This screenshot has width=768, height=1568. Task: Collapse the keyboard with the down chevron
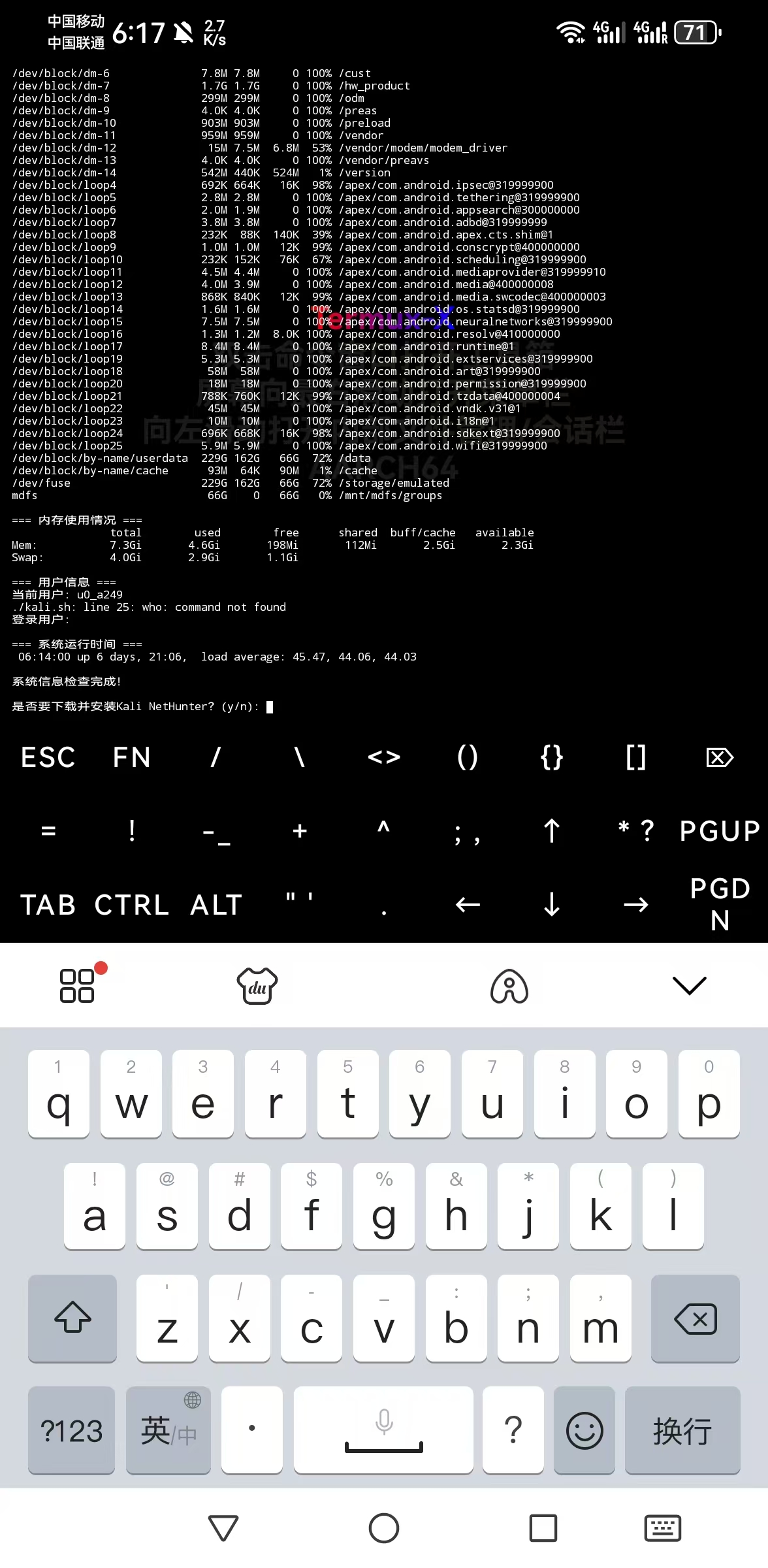pos(689,985)
